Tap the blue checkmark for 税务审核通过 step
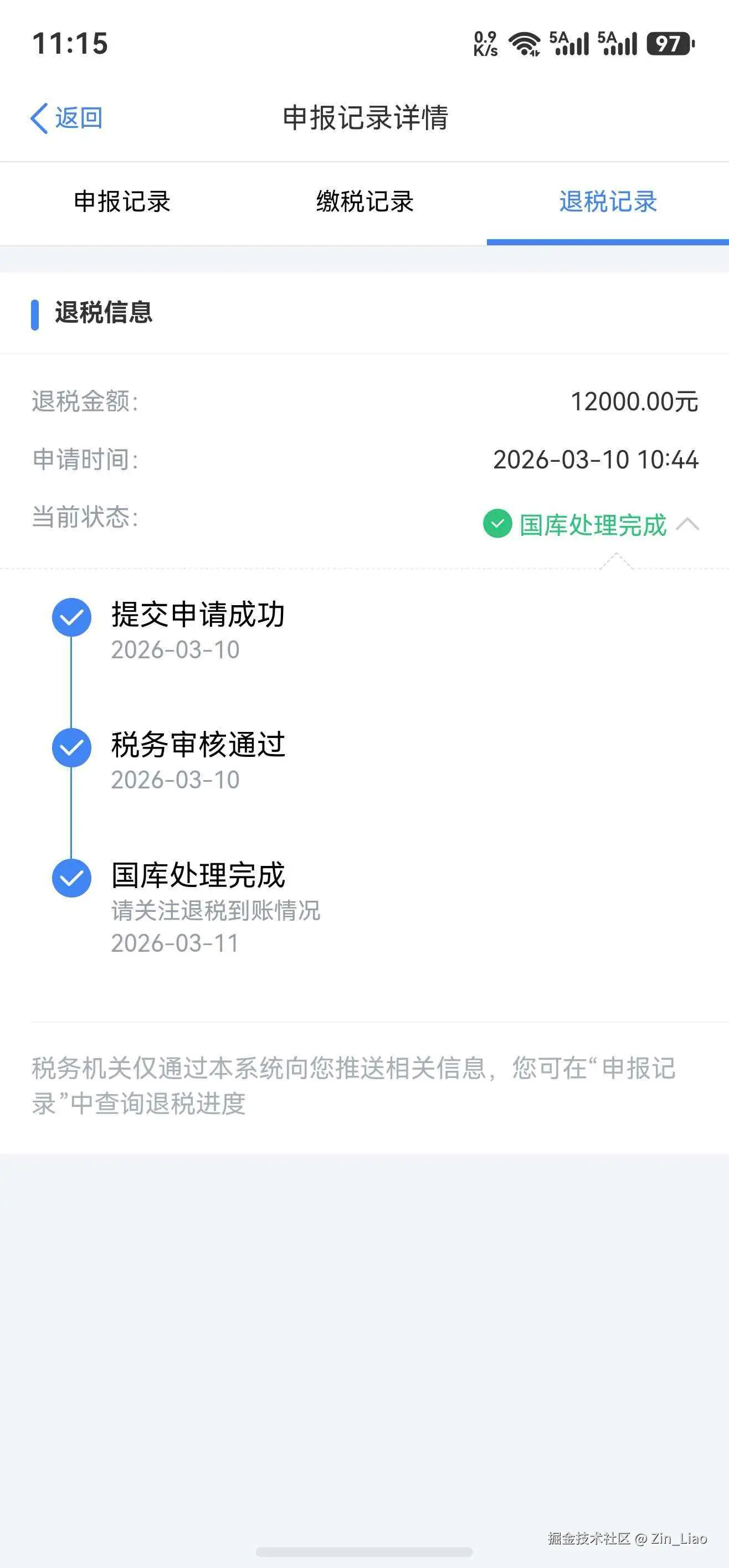The width and height of the screenshot is (729, 1568). (71, 747)
